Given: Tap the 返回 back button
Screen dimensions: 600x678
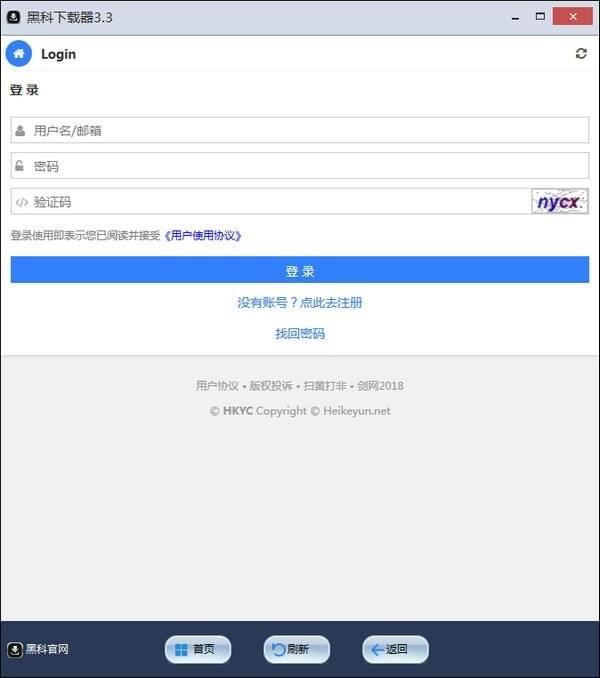Looking at the screenshot, I should (394, 649).
